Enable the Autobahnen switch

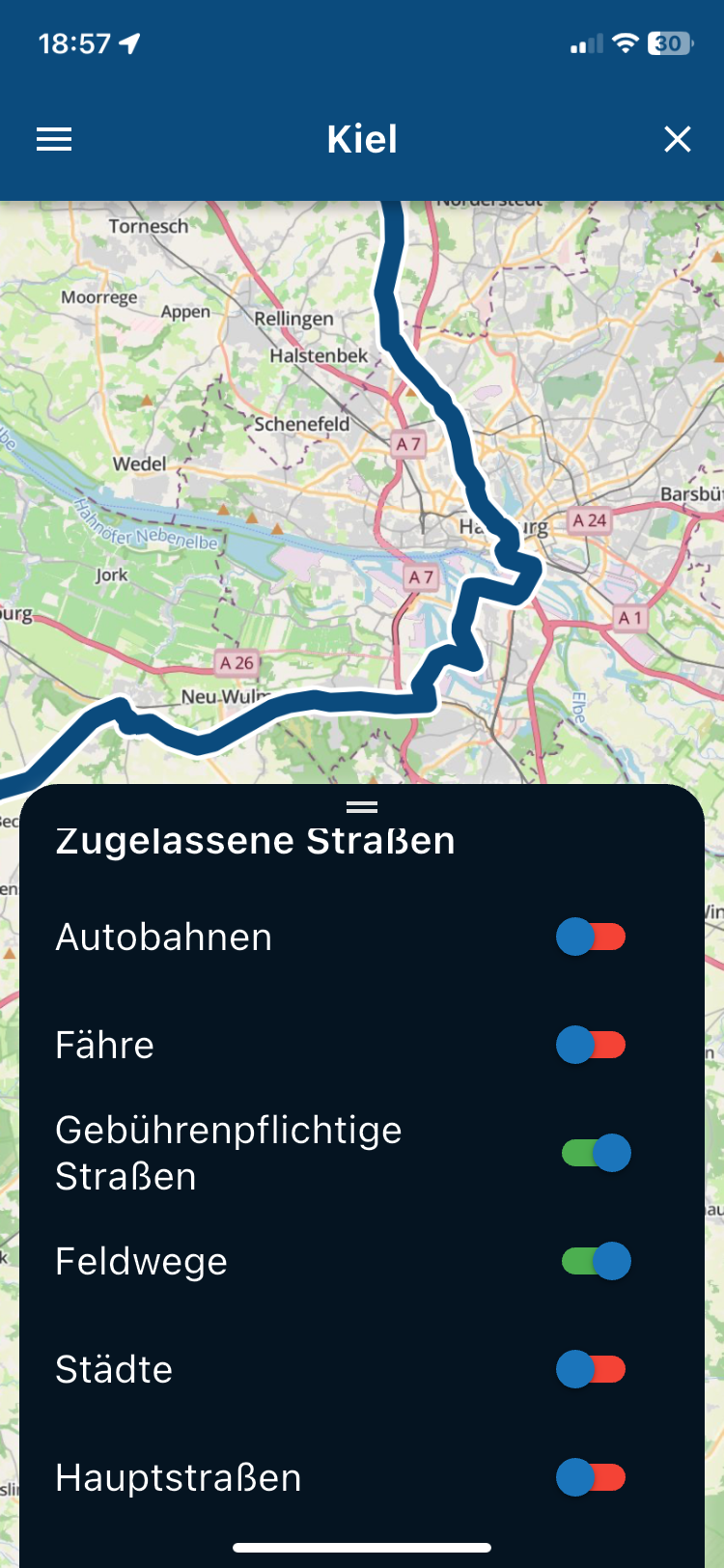(591, 937)
